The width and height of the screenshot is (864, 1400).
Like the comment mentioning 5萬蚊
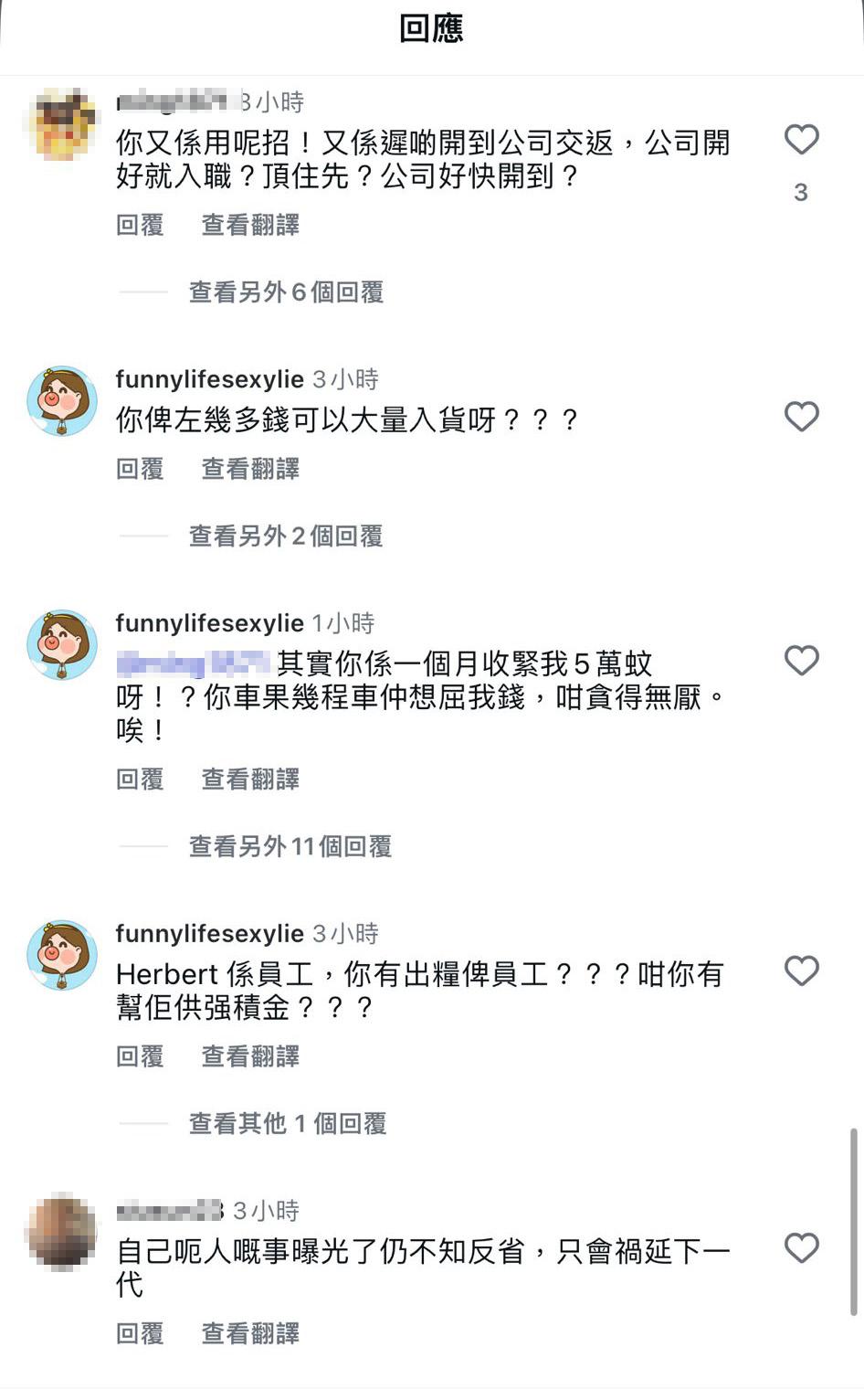[801, 661]
